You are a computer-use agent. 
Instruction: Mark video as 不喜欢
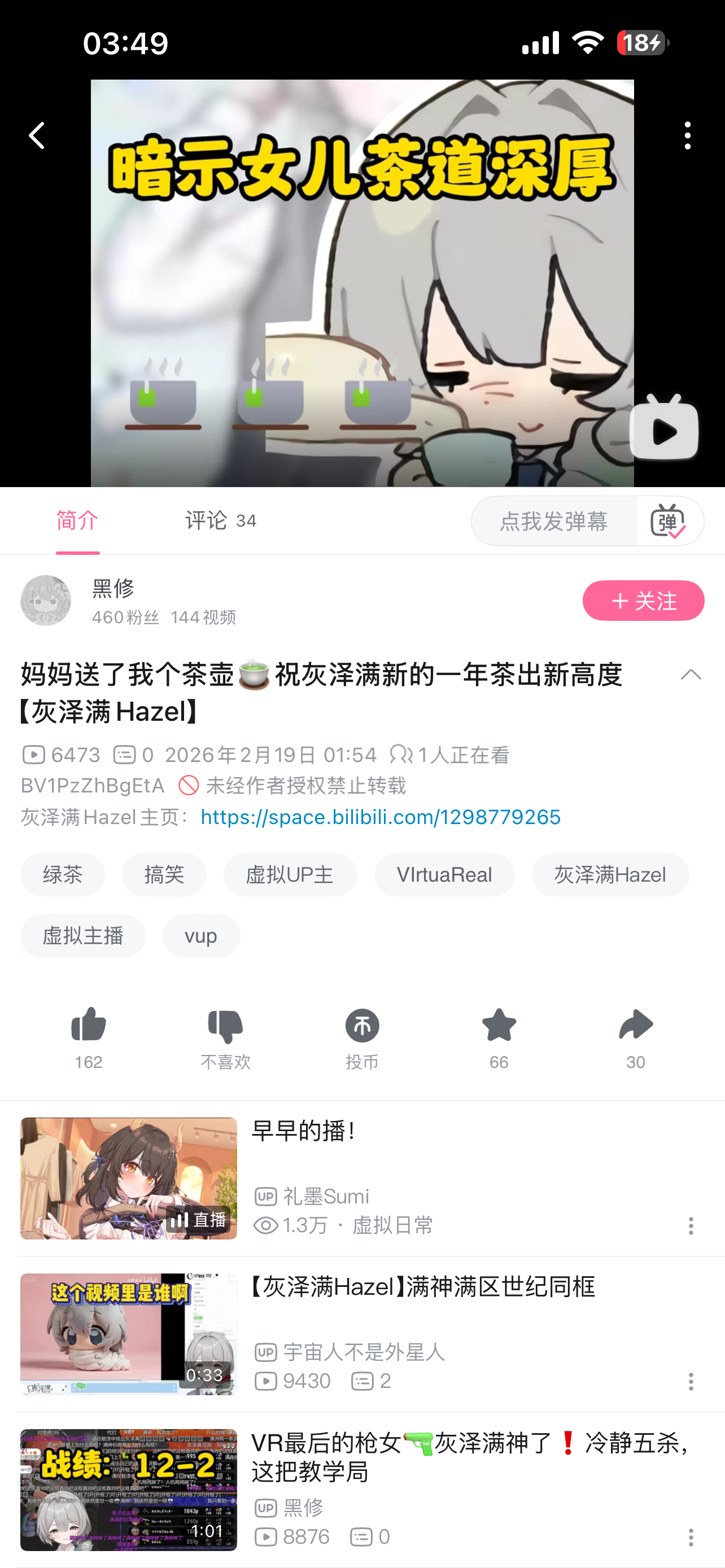tap(225, 1037)
